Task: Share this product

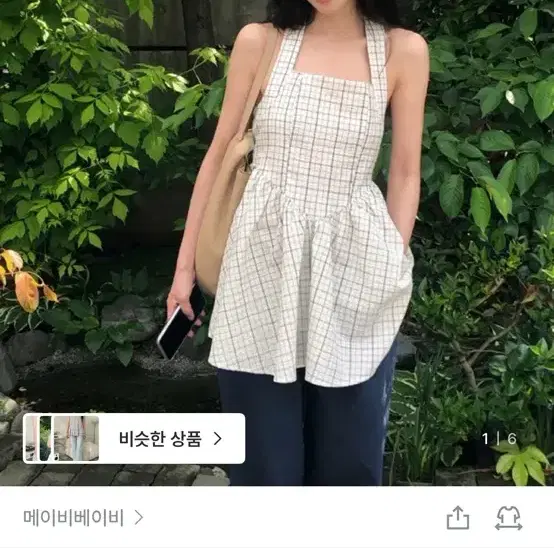Action: 458,518
